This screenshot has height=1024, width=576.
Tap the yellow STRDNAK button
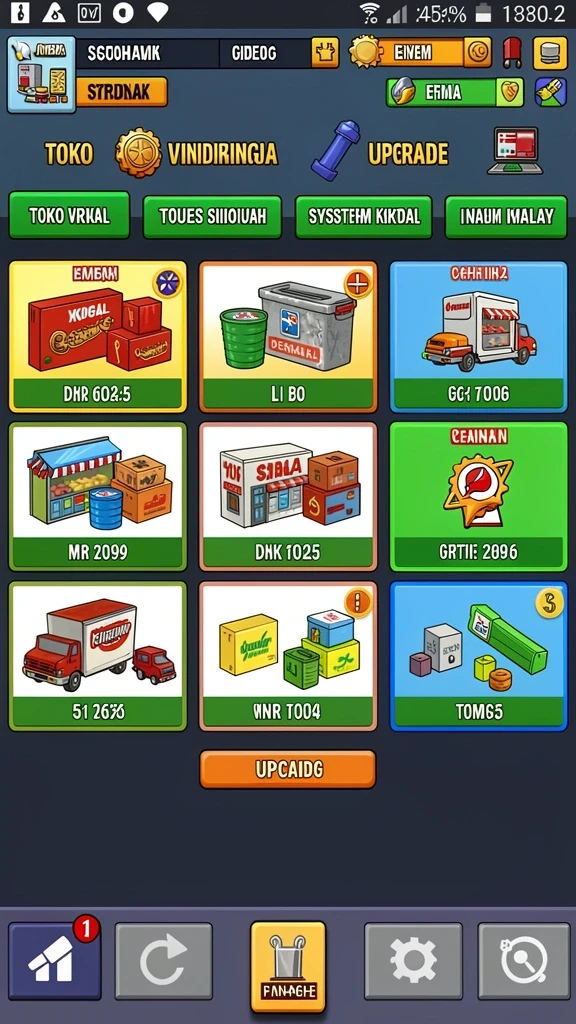point(121,91)
